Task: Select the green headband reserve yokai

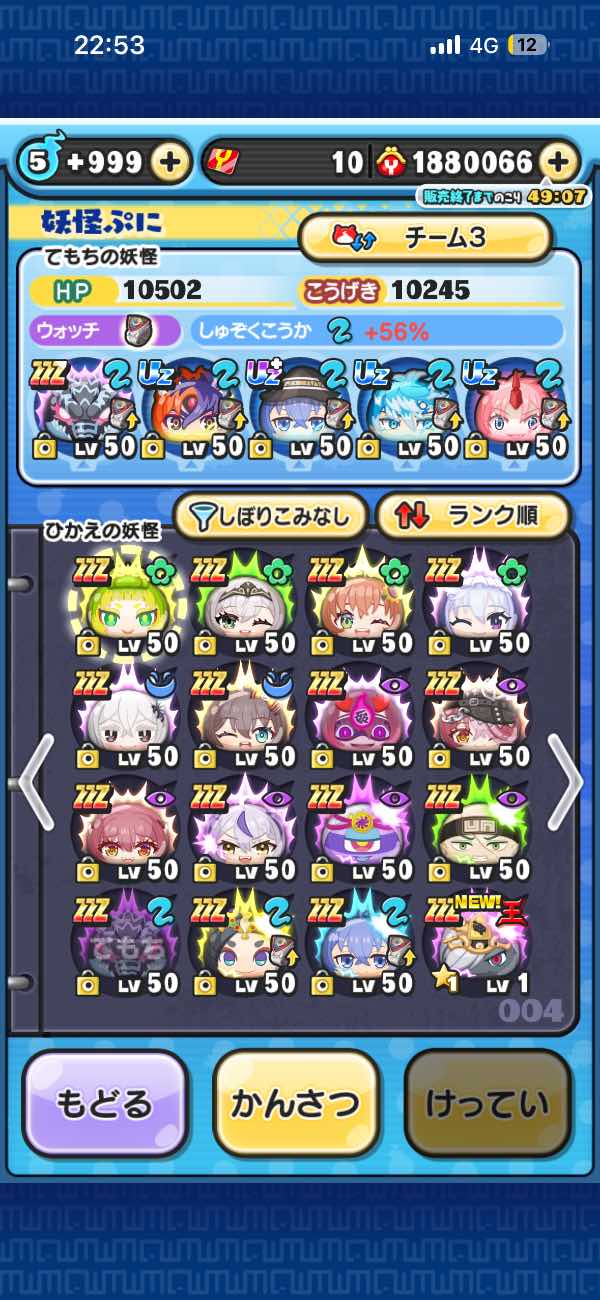Action: click(479, 830)
